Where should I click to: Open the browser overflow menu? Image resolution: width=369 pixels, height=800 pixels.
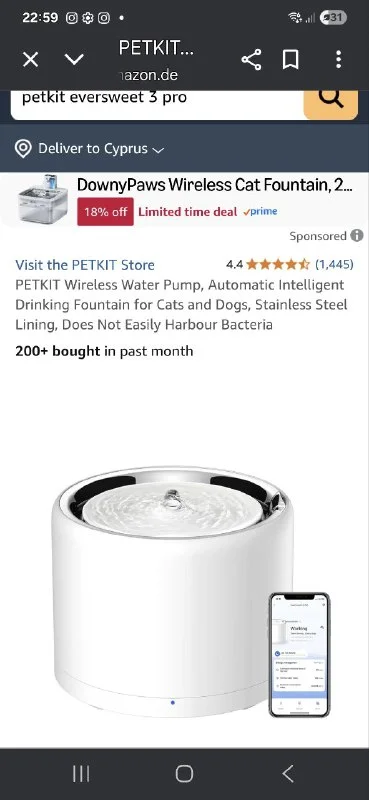click(338, 60)
